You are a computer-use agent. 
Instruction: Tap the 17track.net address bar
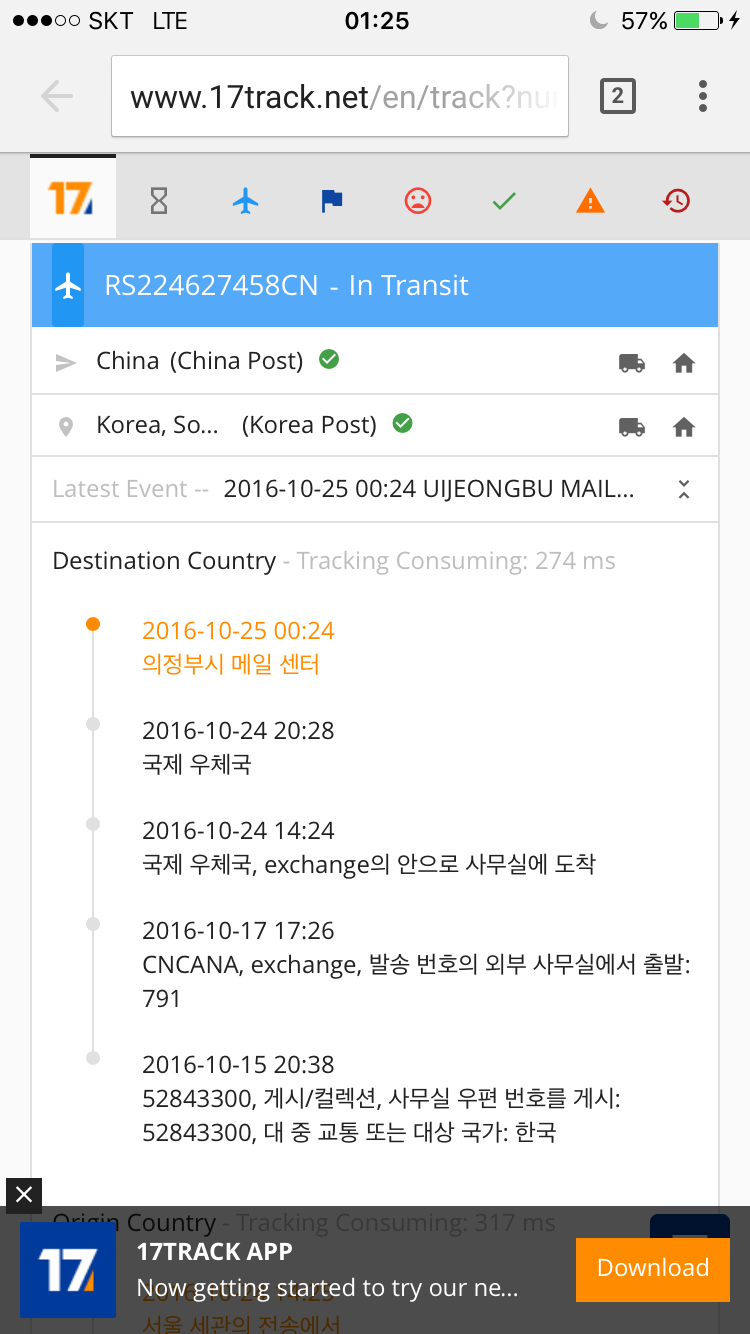pos(340,96)
